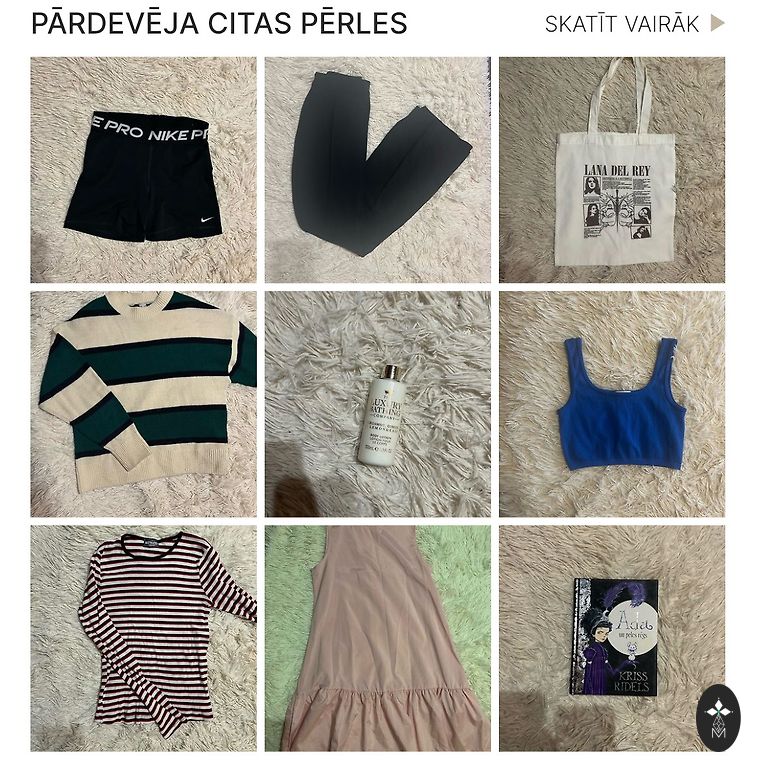Open the pink dress listing
This screenshot has height=768, width=757.
pyautogui.click(x=377, y=638)
